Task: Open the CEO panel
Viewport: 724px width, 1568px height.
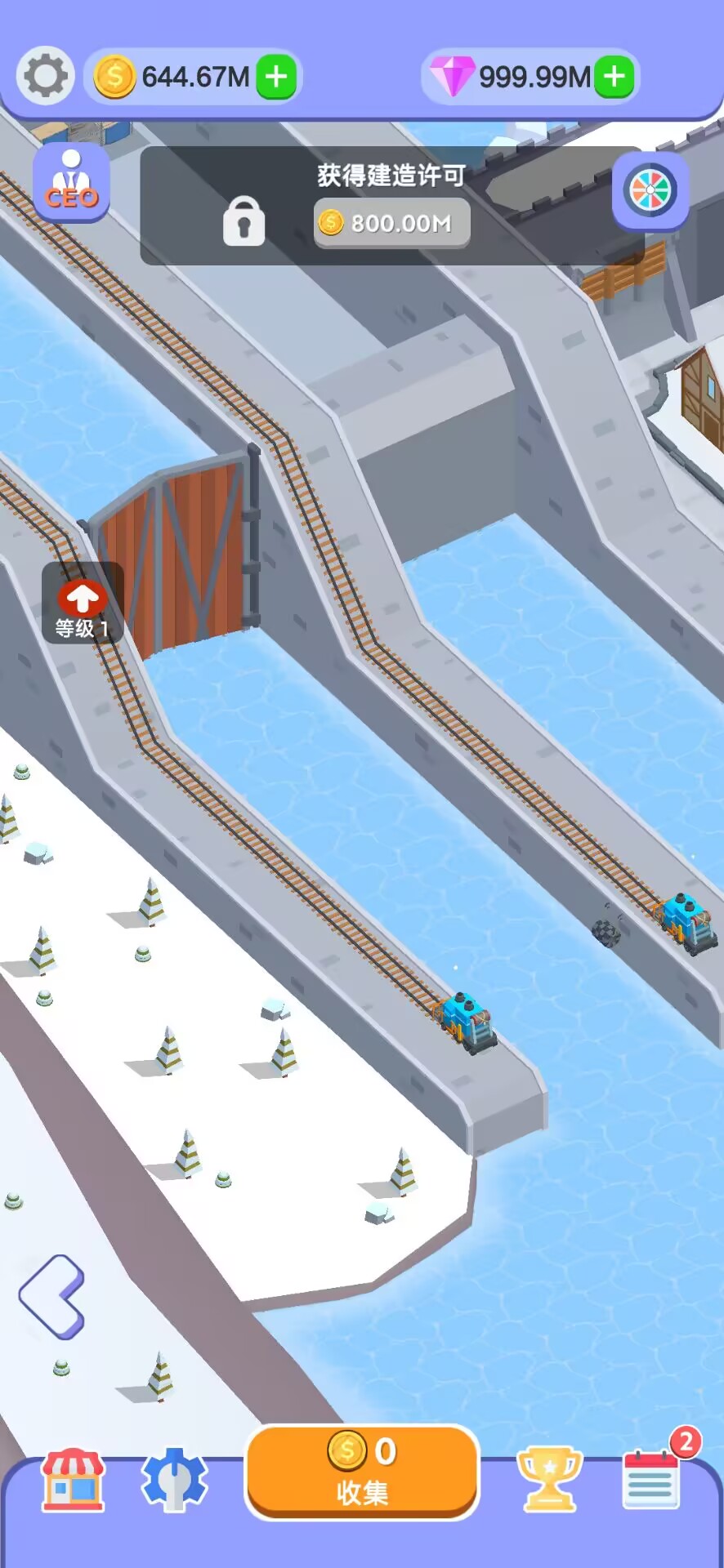Action: [x=71, y=183]
